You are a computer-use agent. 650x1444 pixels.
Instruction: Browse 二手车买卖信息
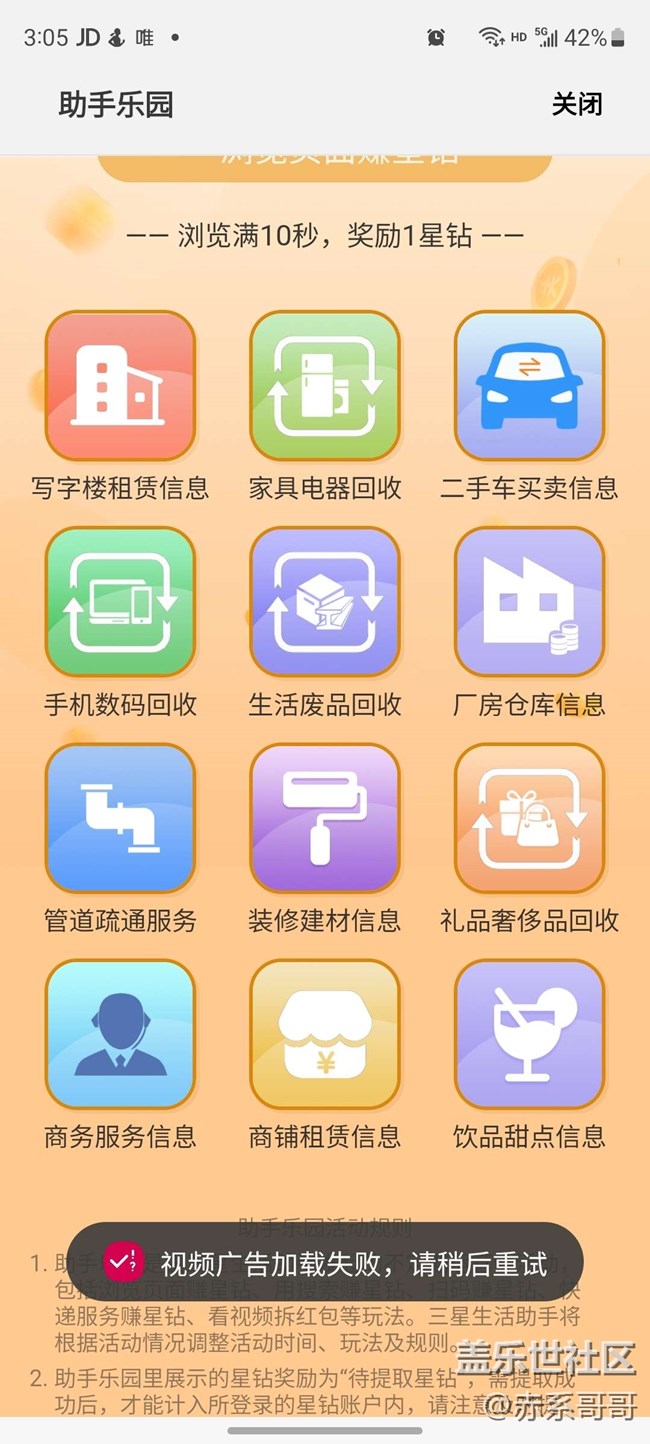530,386
